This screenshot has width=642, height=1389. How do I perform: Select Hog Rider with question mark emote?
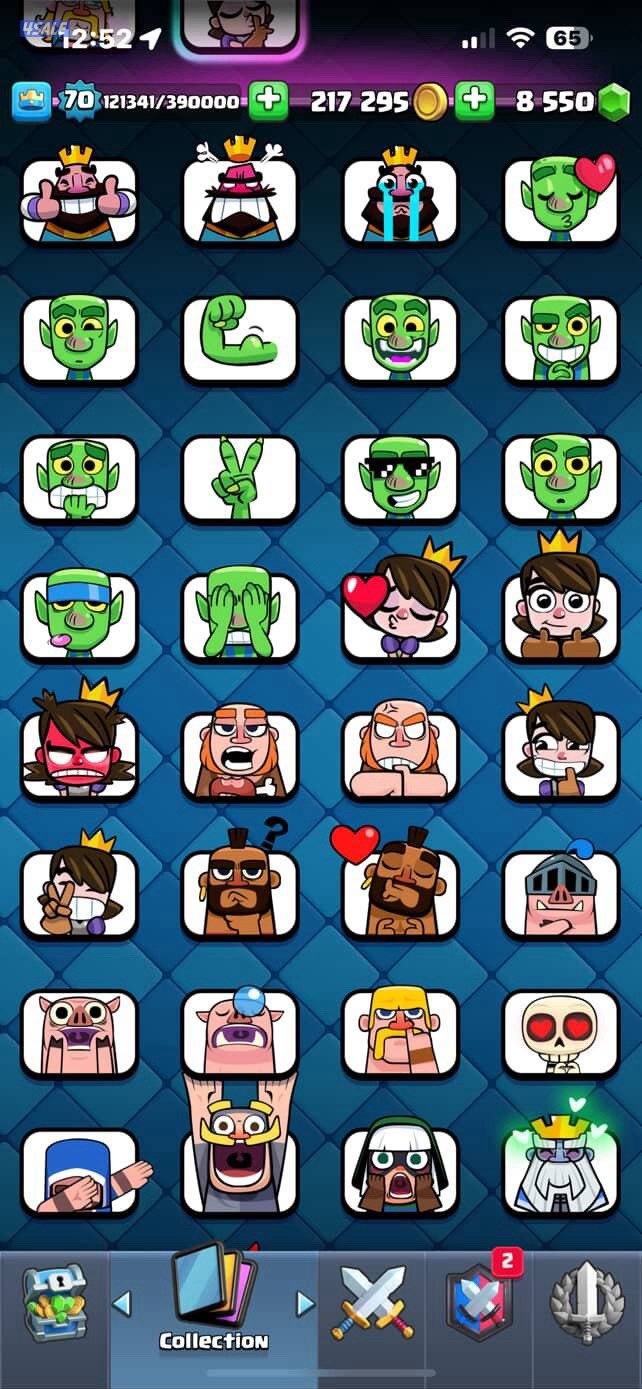point(240,892)
